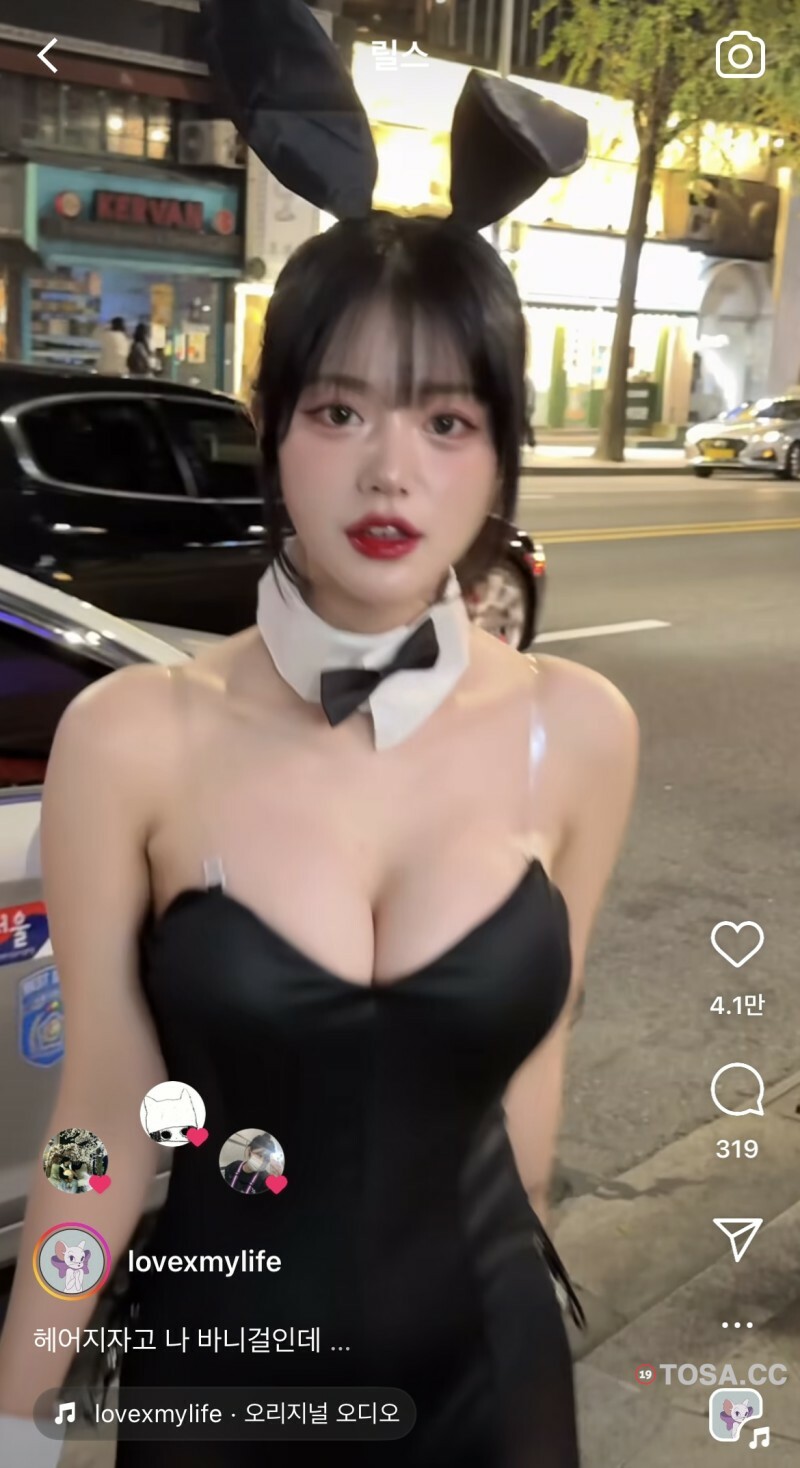Open the three-dot more options menu
The image size is (800, 1468).
point(737,1325)
